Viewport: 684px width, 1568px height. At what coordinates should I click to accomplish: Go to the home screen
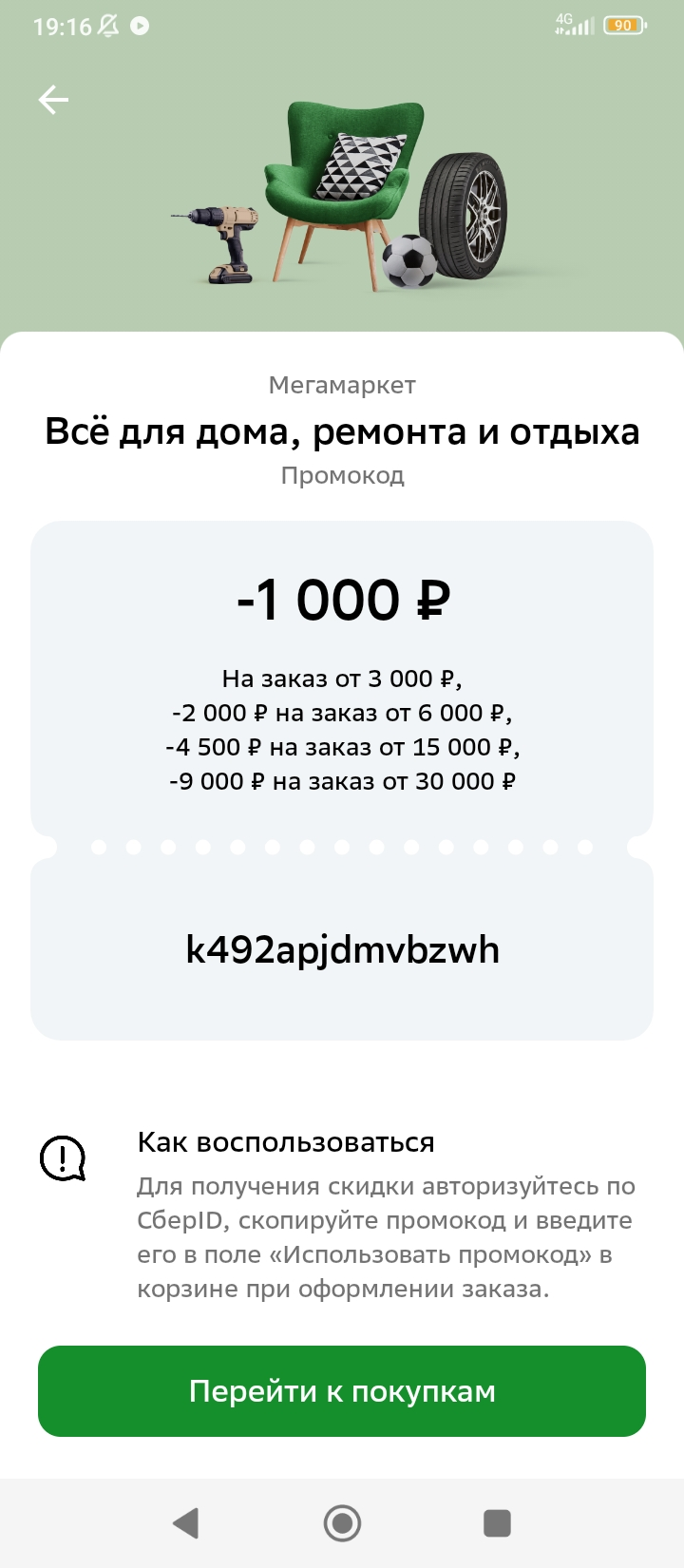[342, 1523]
